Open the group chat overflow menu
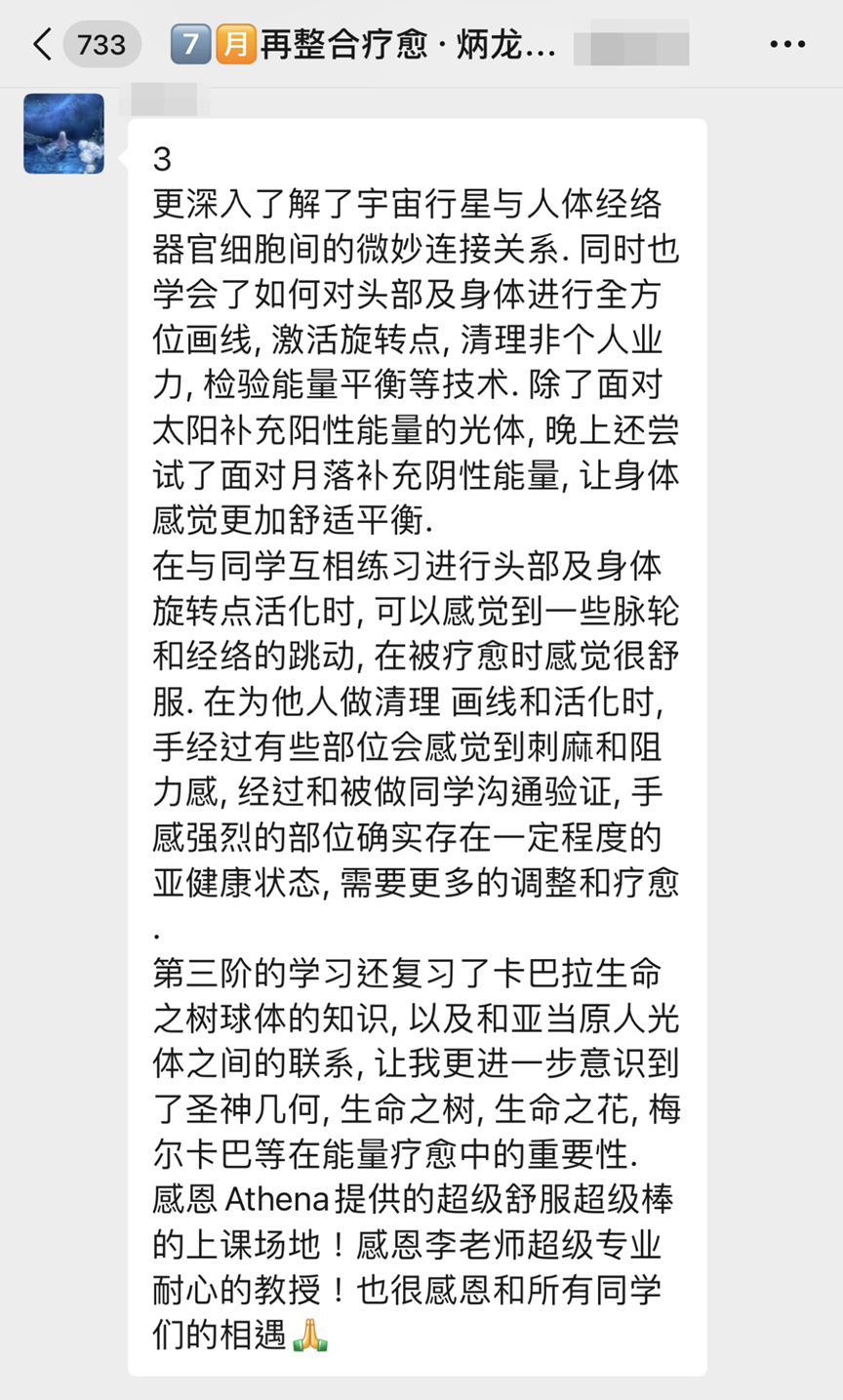Screen dimensions: 843x1400 [787, 45]
